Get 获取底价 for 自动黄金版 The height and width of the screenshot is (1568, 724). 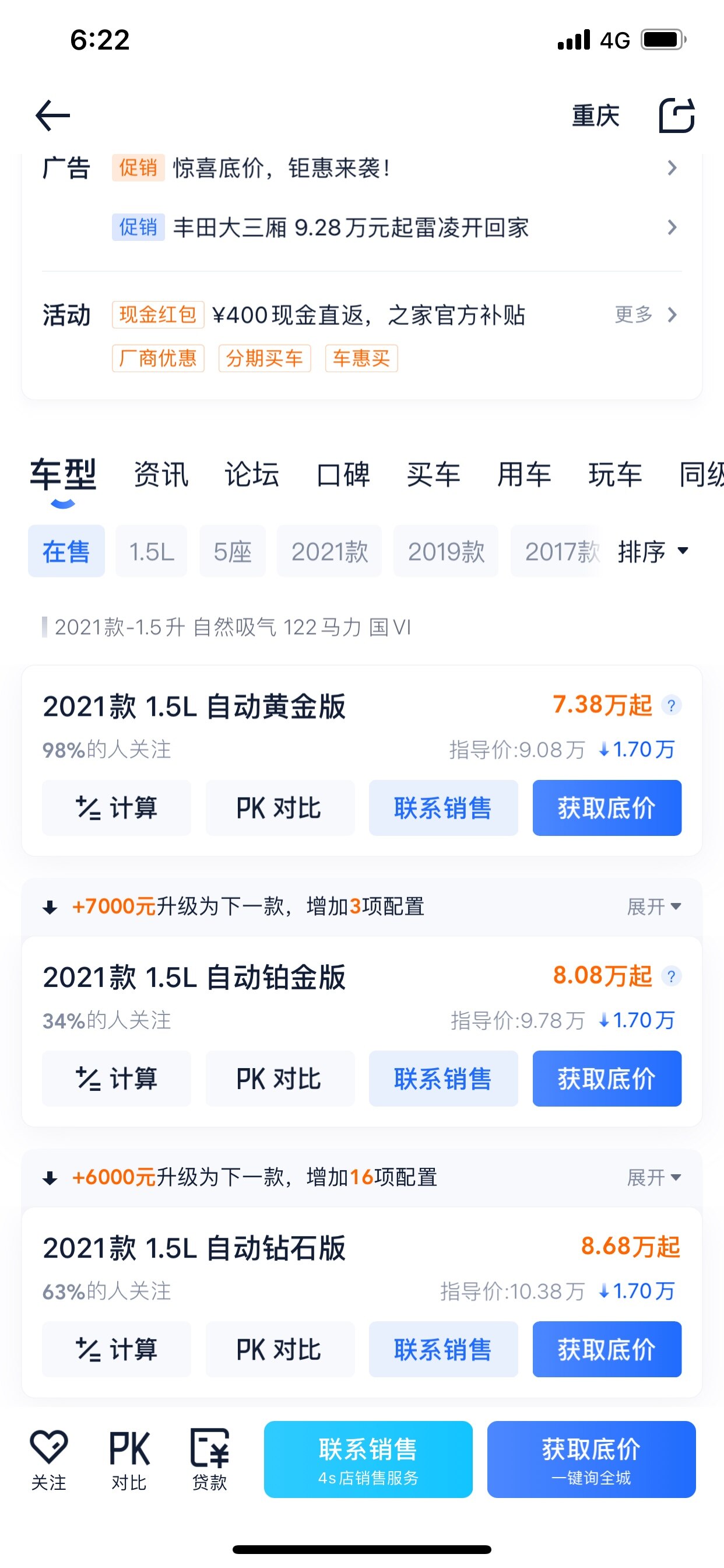607,808
